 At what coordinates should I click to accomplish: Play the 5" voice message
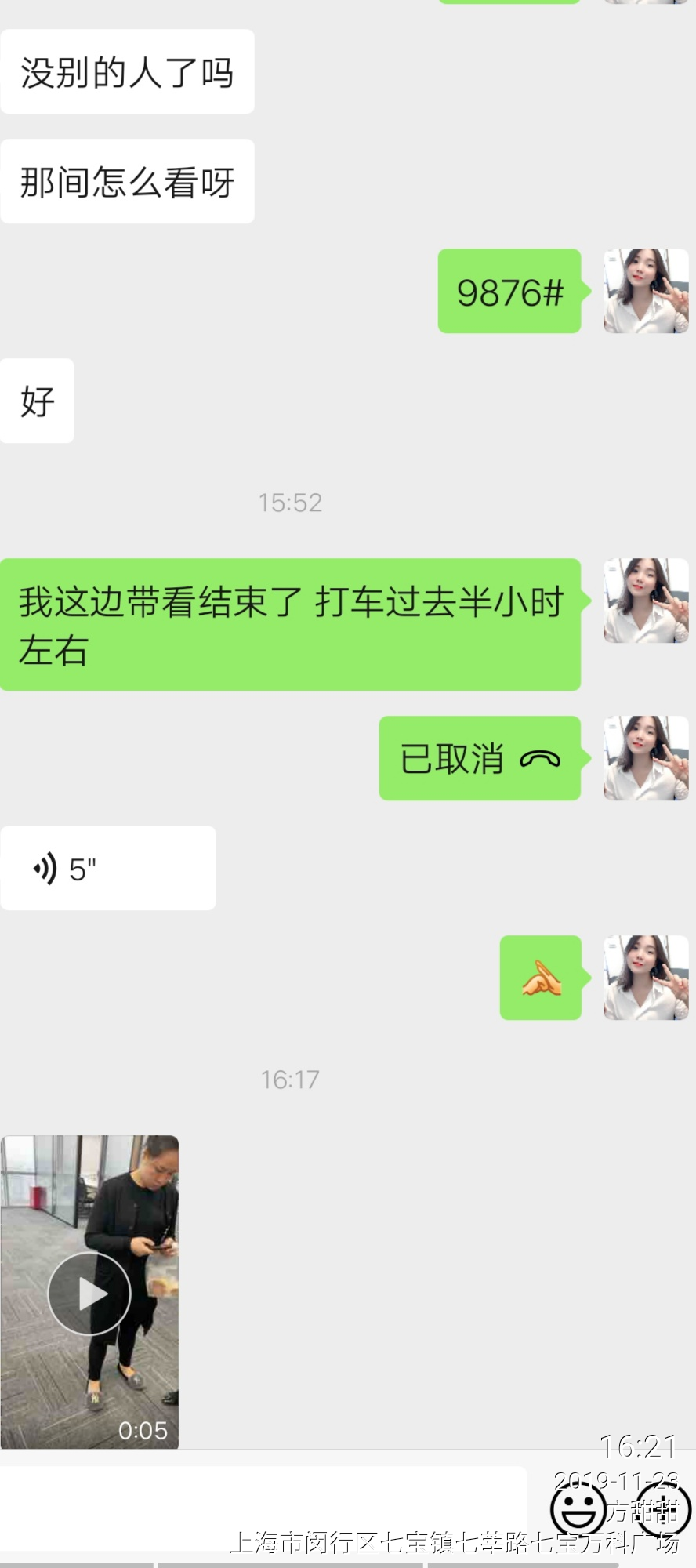107,868
